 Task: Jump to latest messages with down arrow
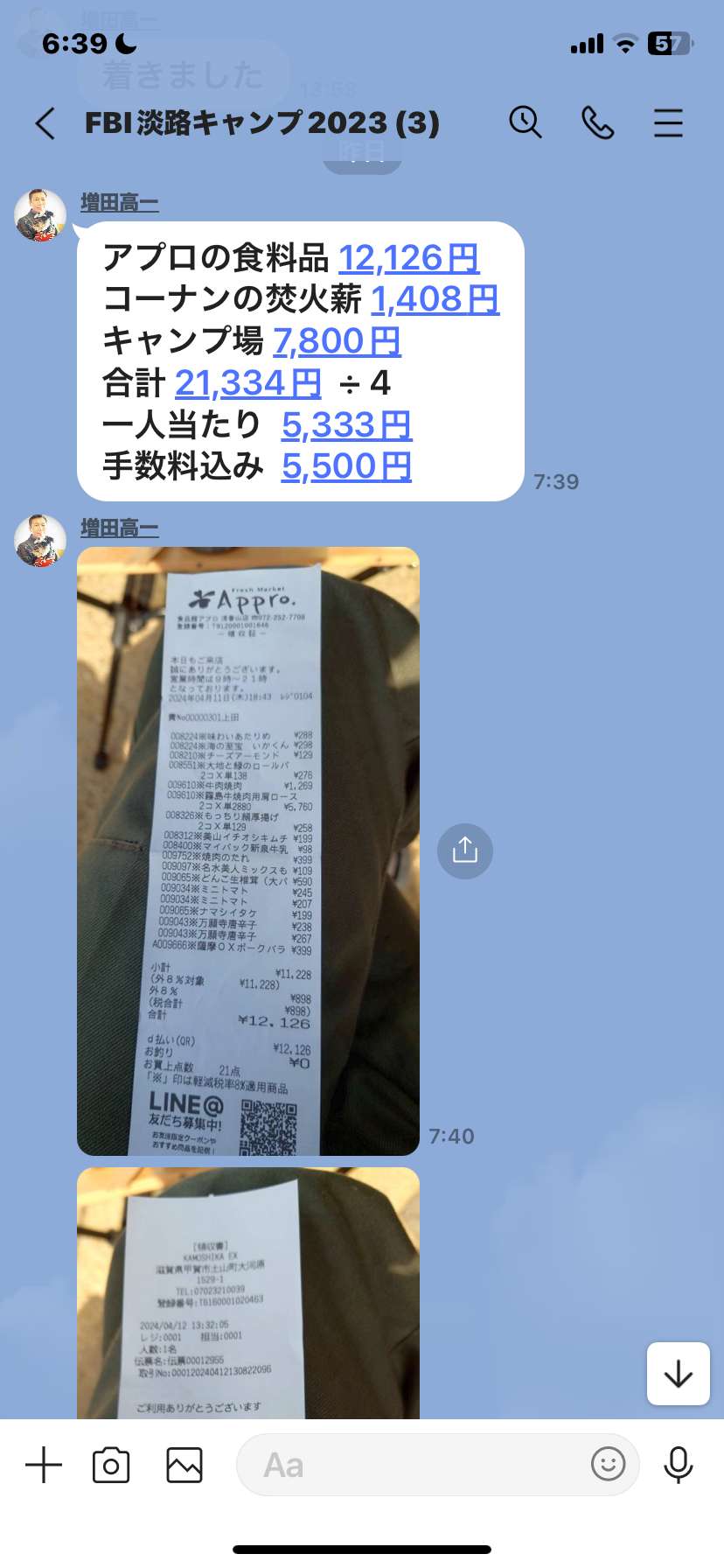pyautogui.click(x=679, y=1374)
